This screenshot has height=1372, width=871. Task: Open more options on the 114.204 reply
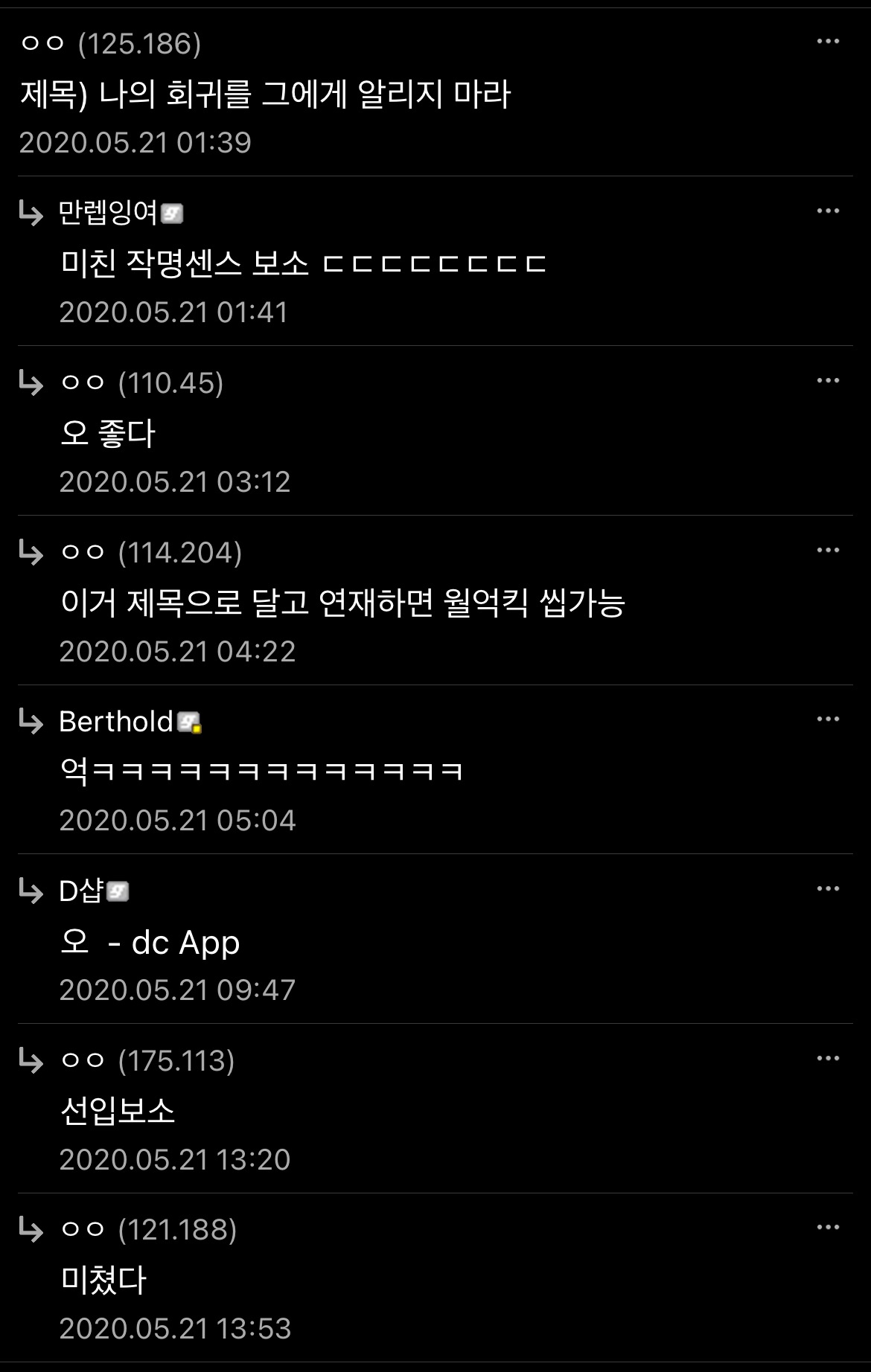[828, 551]
